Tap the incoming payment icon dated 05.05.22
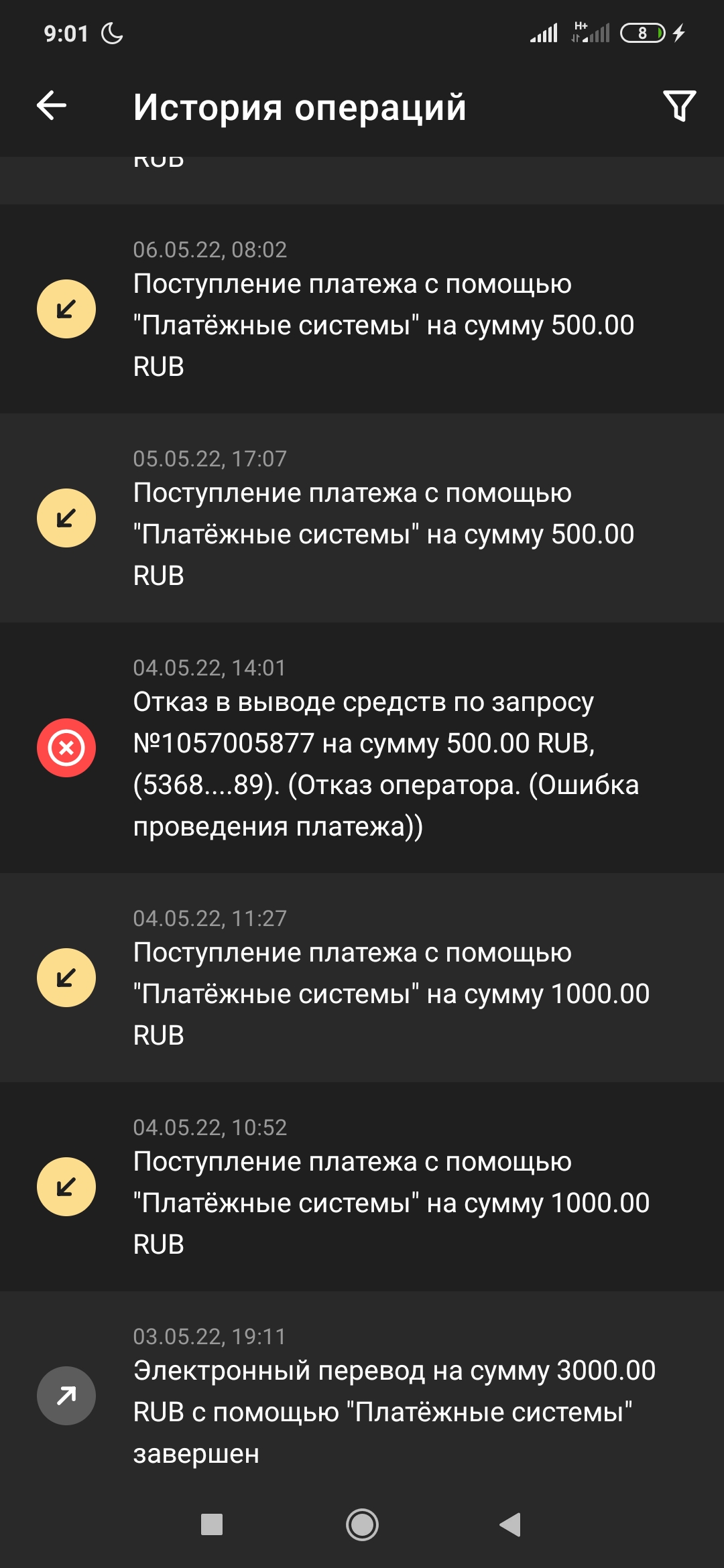The image size is (724, 1568). pos(65,517)
